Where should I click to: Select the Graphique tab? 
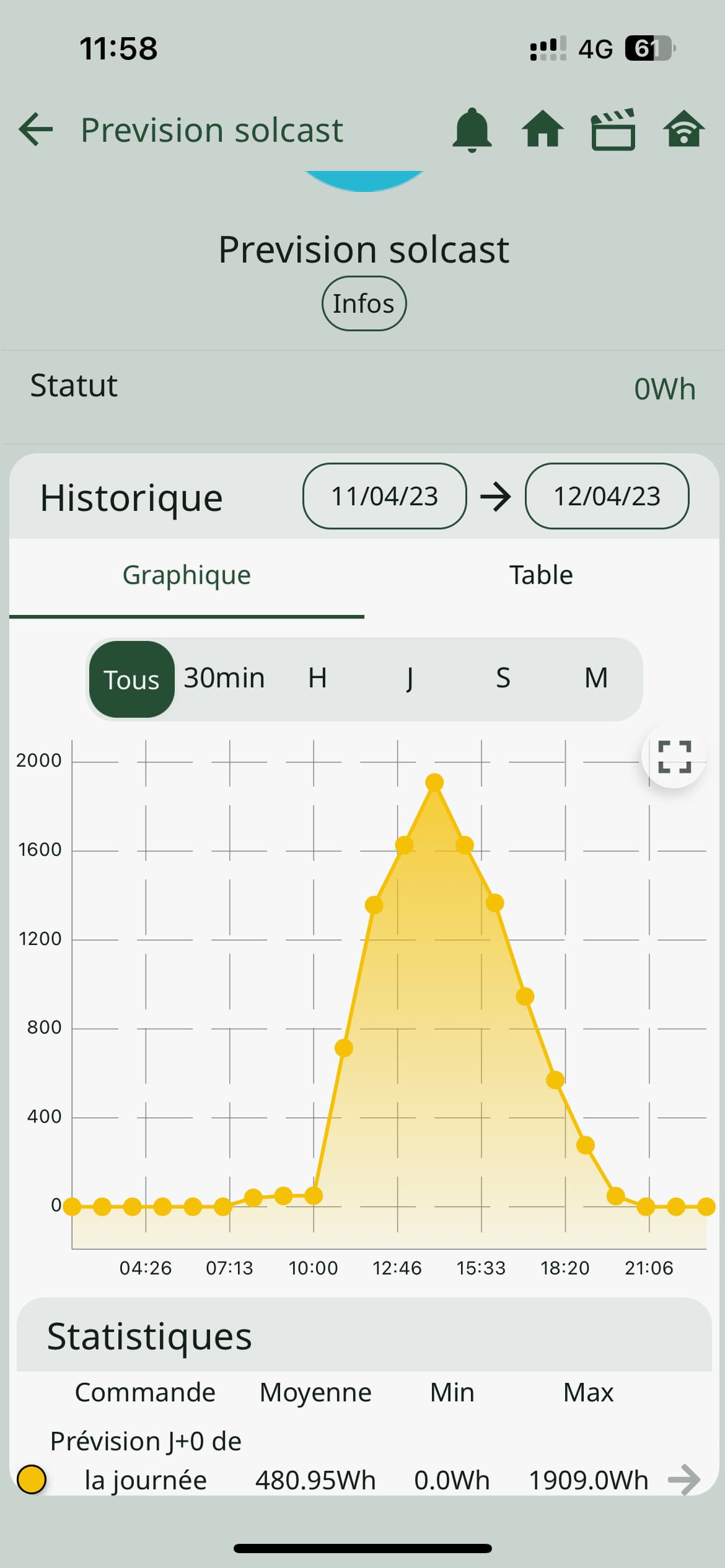(x=187, y=575)
